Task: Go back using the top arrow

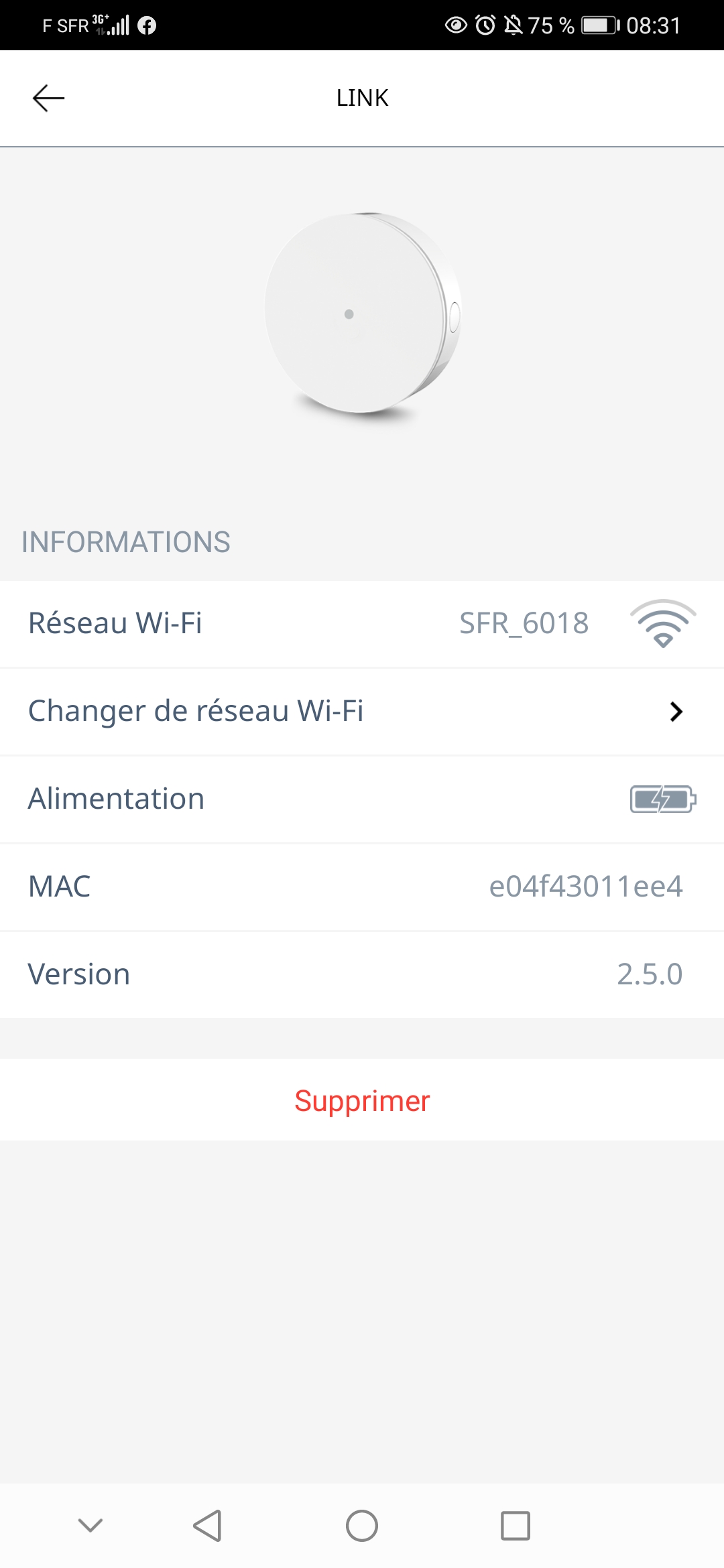Action: click(x=48, y=98)
